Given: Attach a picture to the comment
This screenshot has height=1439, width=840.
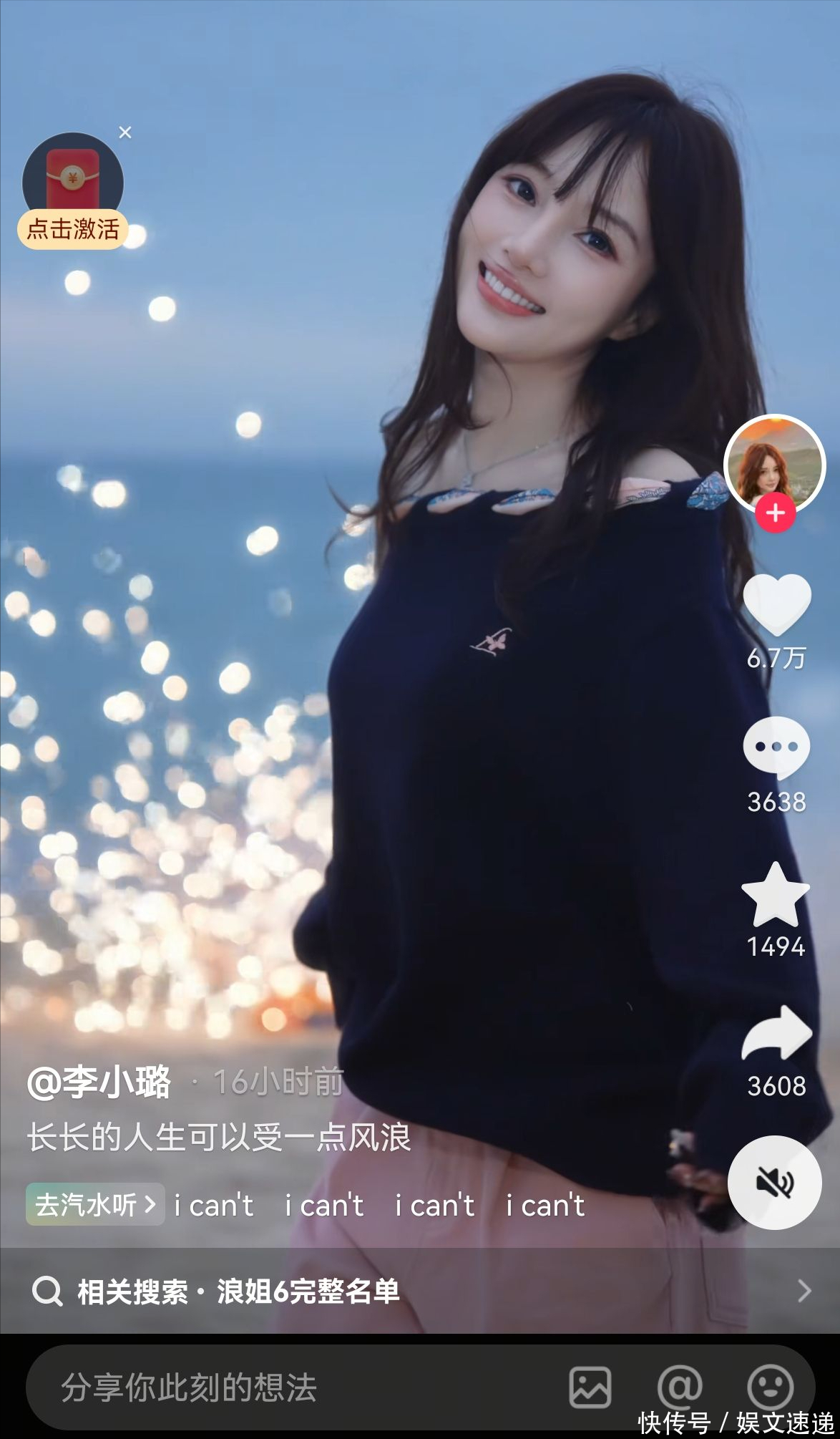Looking at the screenshot, I should pyautogui.click(x=590, y=1387).
